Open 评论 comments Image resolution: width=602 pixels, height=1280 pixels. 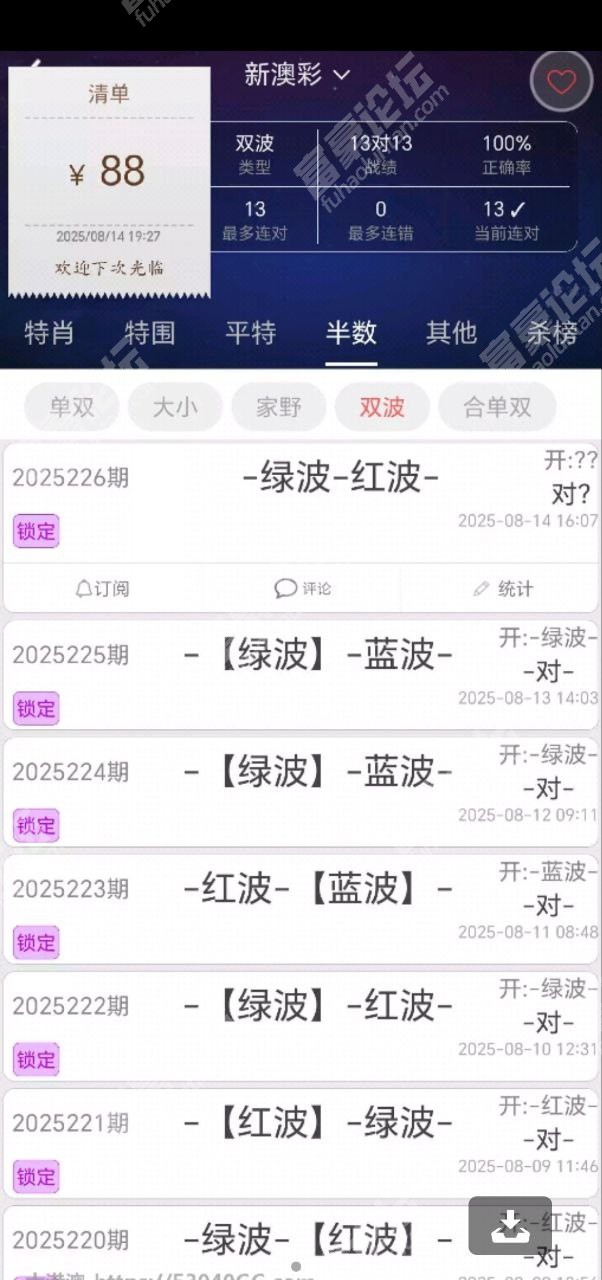303,589
